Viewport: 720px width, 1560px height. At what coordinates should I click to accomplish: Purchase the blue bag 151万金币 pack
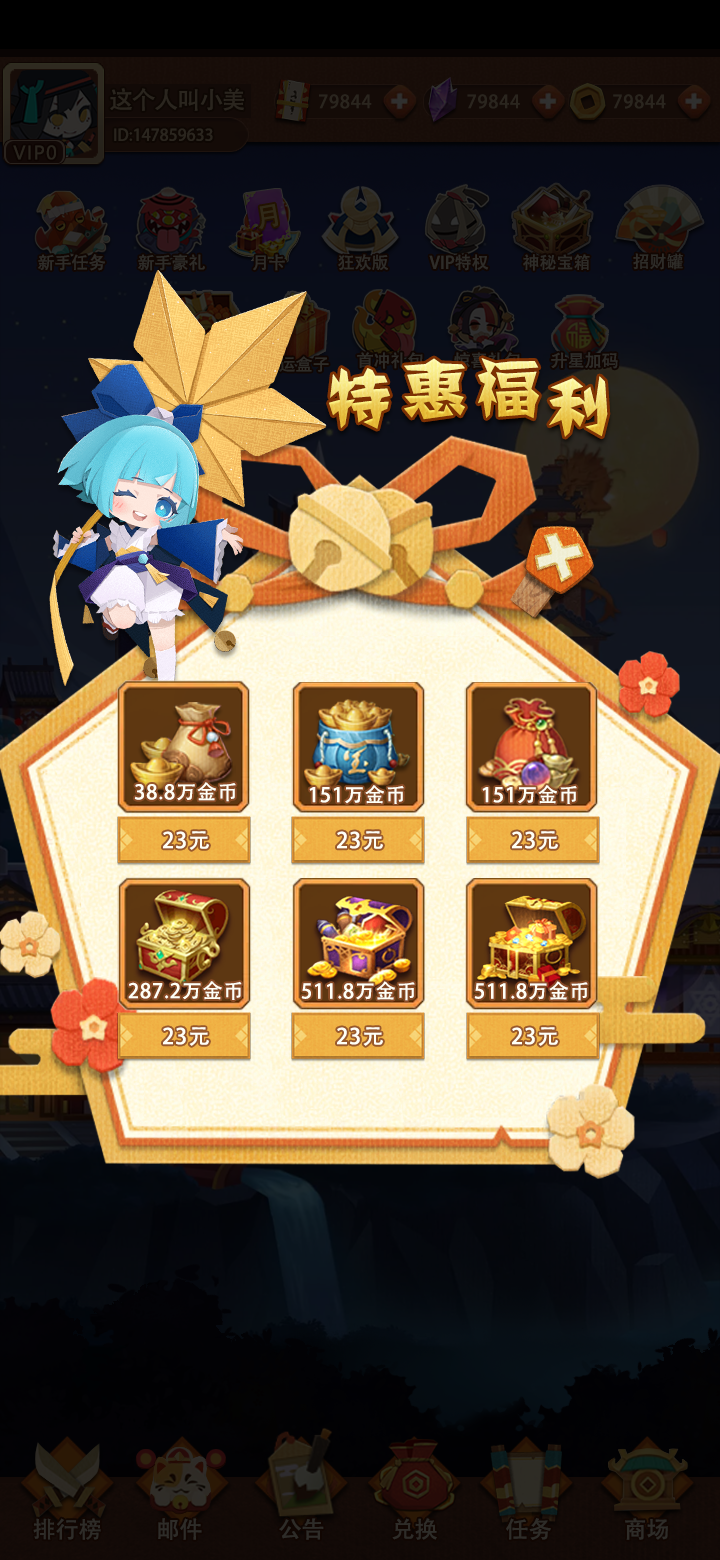pos(358,840)
